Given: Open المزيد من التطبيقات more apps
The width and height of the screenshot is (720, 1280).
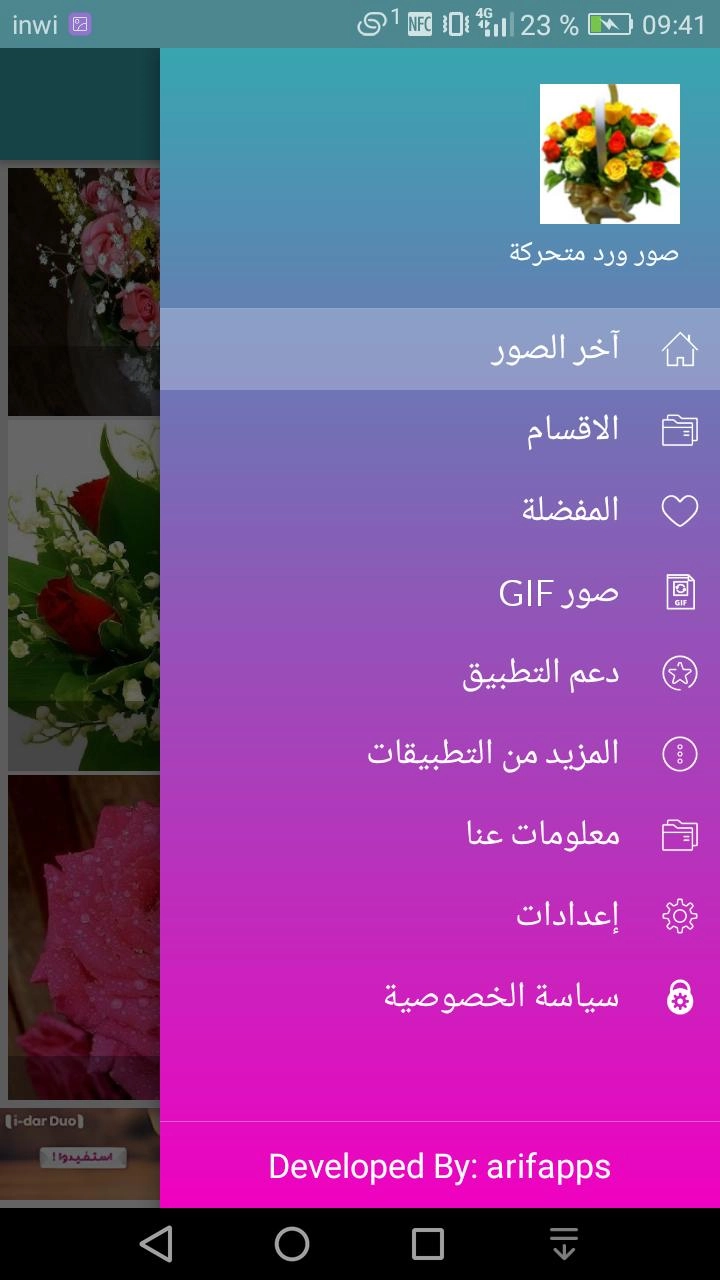Looking at the screenshot, I should coord(493,754).
